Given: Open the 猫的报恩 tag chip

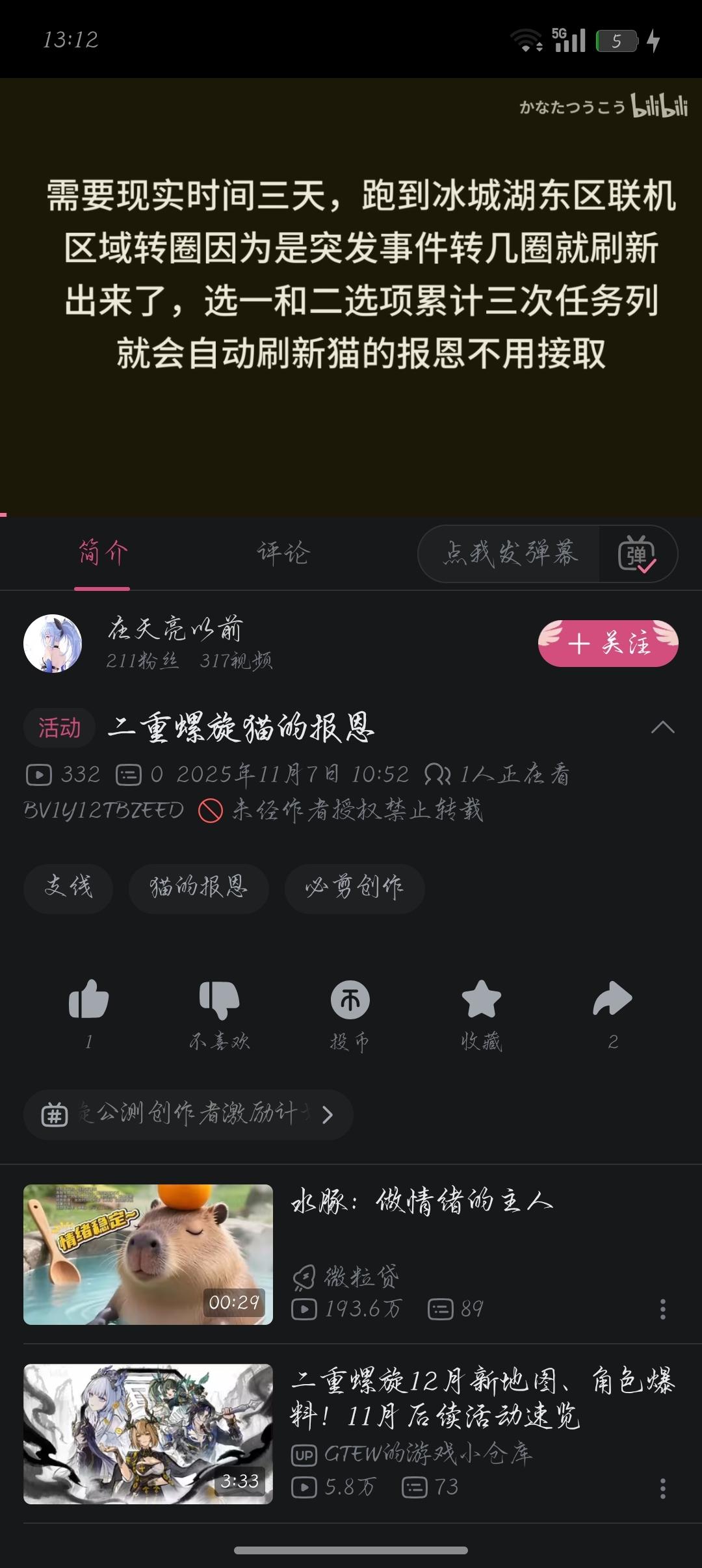Looking at the screenshot, I should [x=198, y=887].
